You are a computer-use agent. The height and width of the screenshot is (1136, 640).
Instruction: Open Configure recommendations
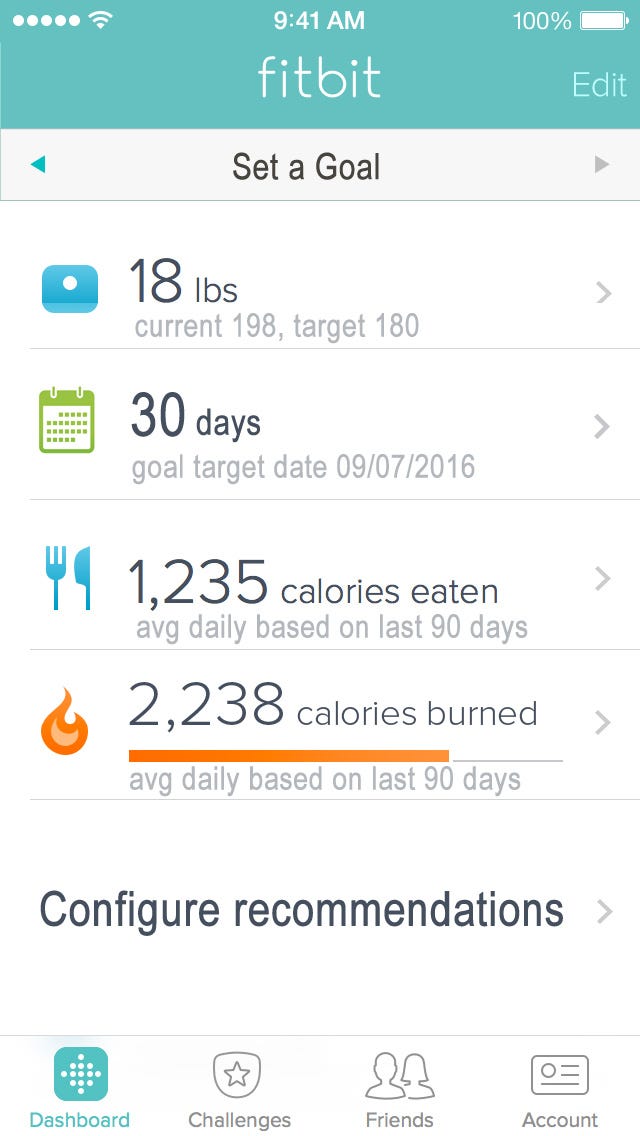(320, 911)
